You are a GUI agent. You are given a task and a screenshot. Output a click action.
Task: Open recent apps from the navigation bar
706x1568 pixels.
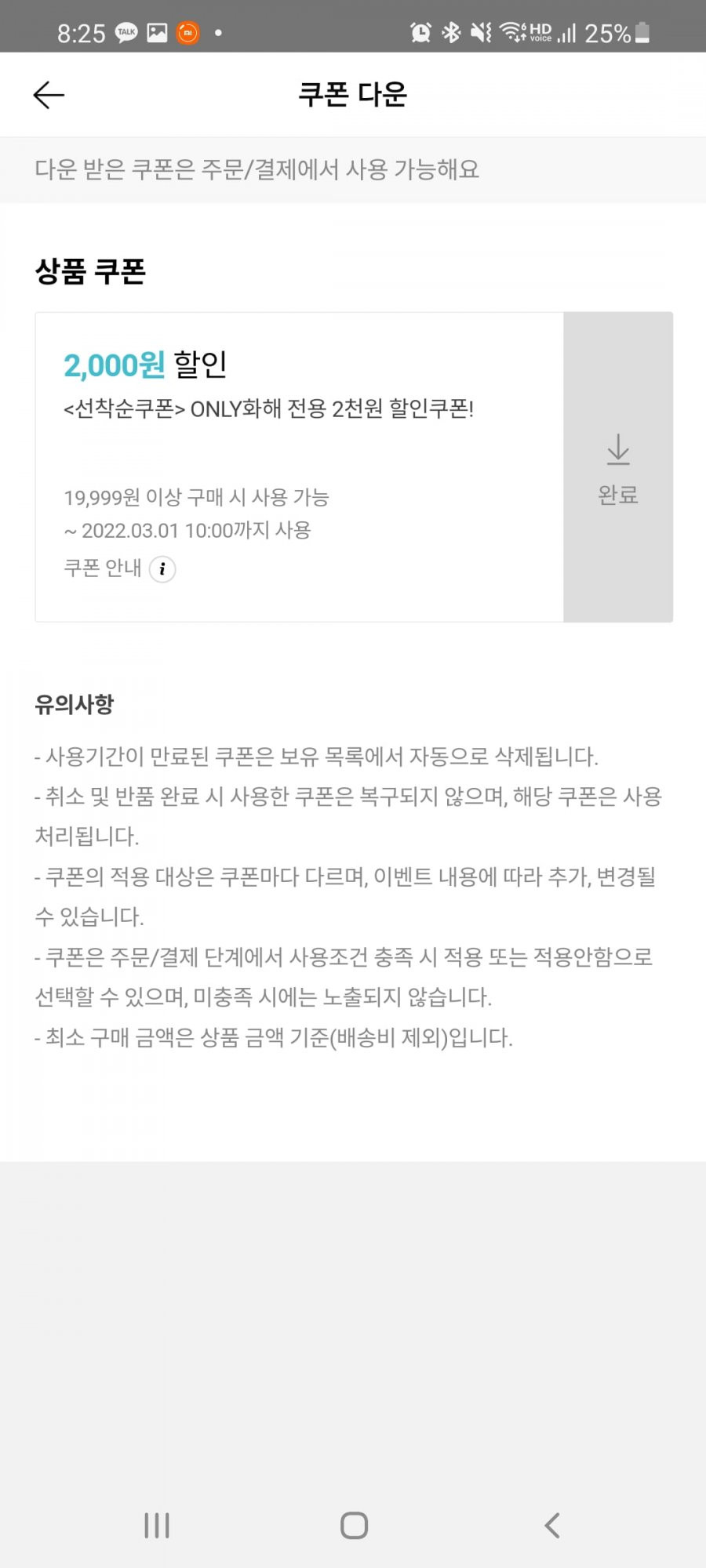pyautogui.click(x=157, y=1525)
